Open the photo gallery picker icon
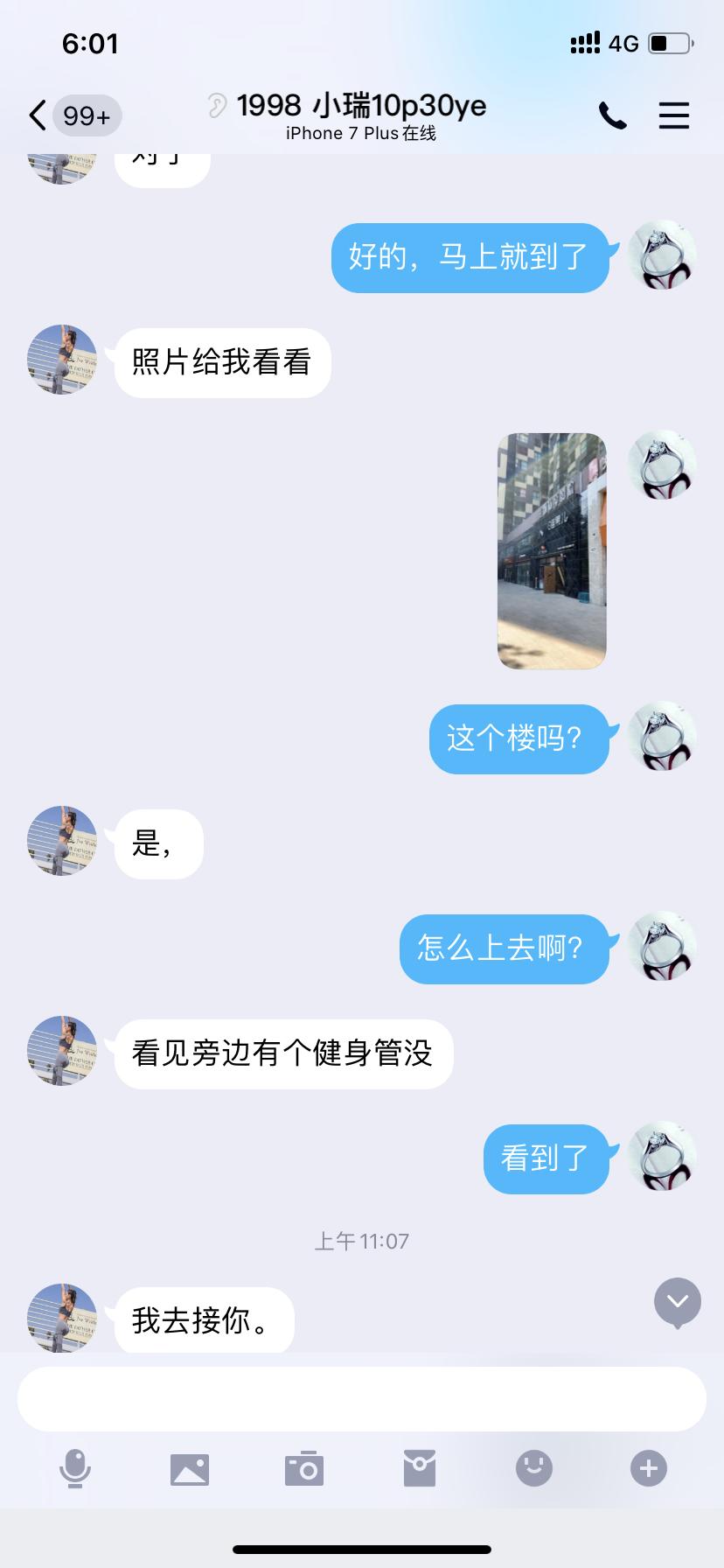 click(190, 1468)
